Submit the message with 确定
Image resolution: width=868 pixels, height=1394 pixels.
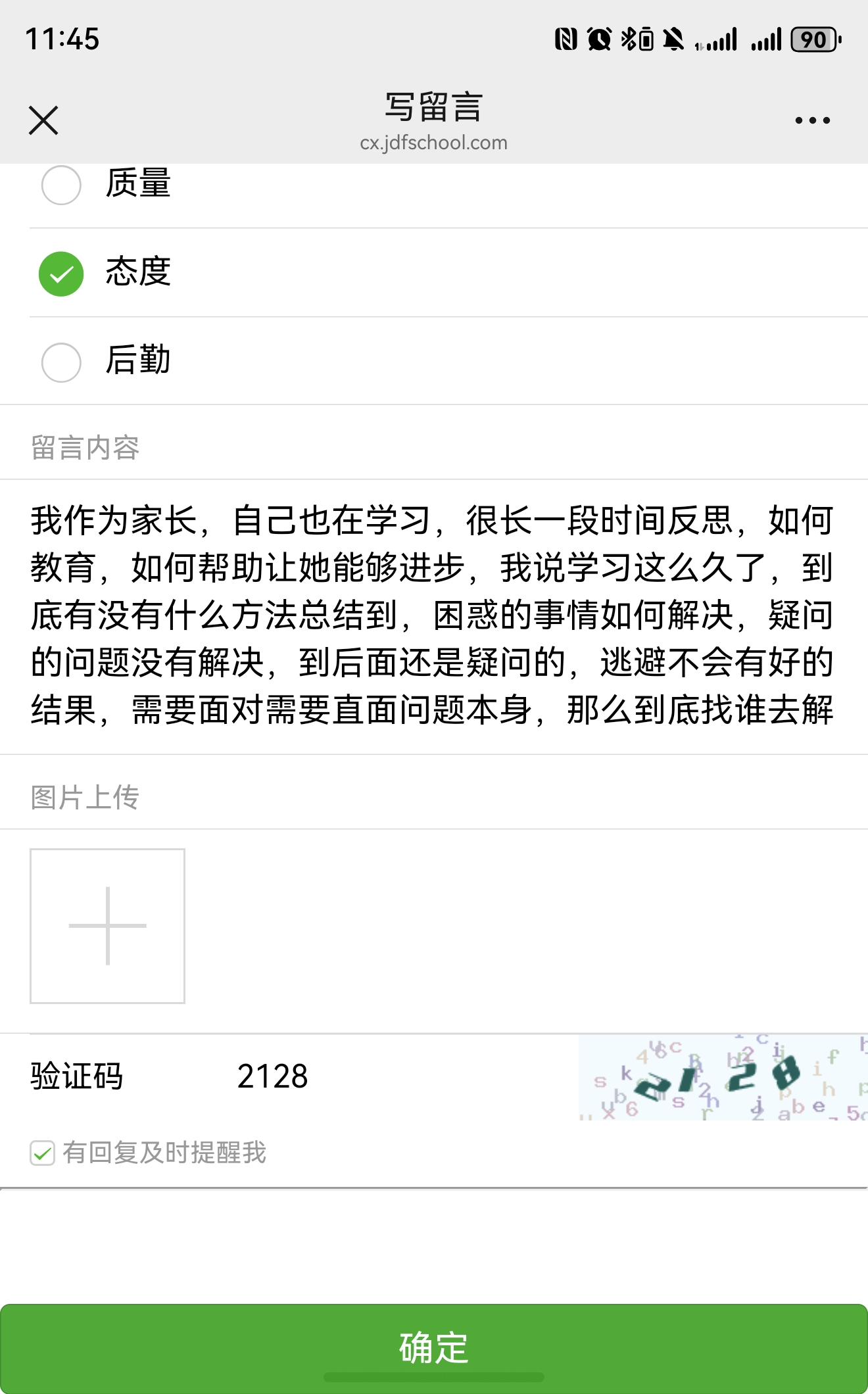(x=434, y=1347)
